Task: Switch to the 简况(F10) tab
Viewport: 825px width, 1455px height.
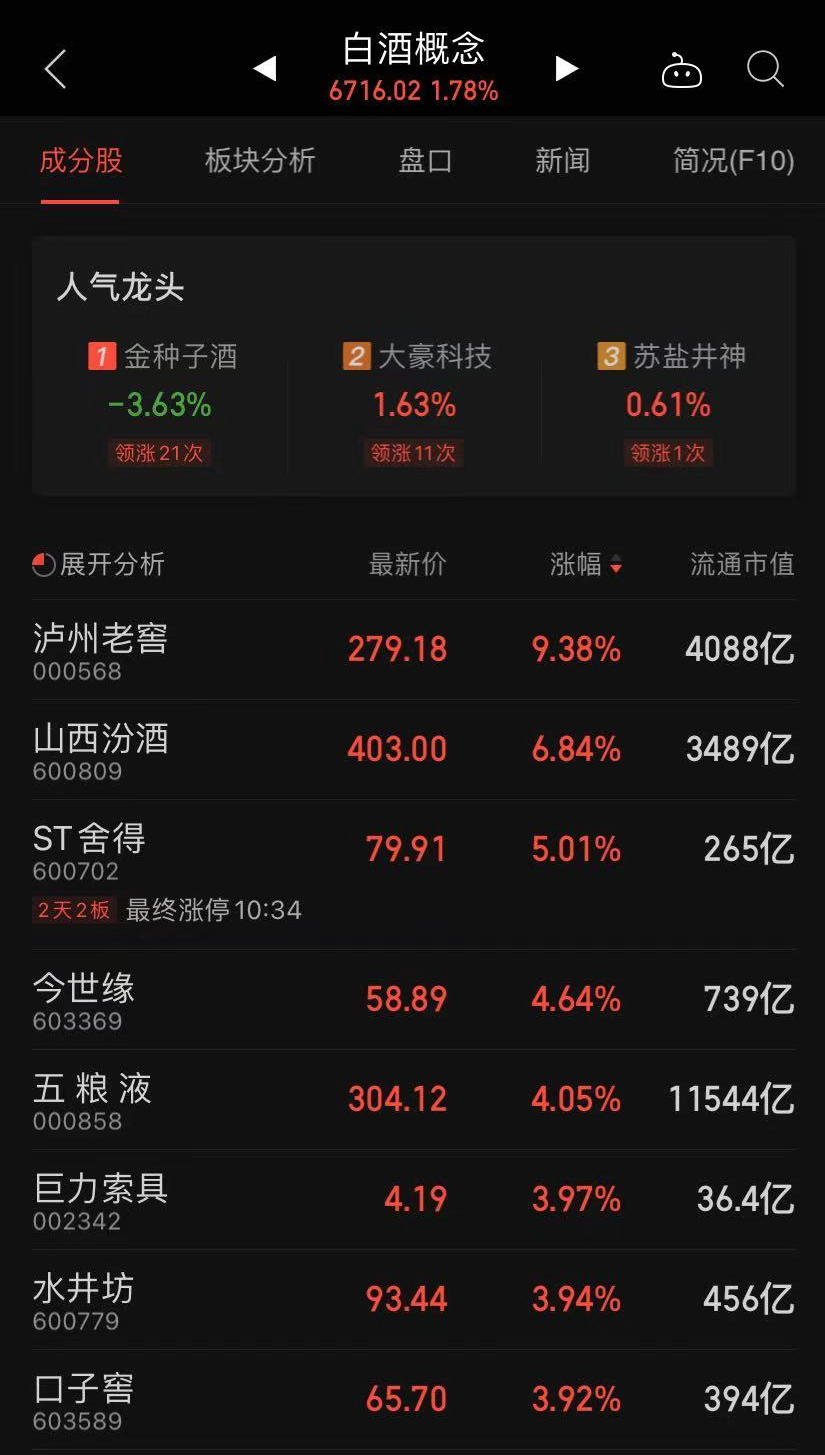Action: [733, 161]
